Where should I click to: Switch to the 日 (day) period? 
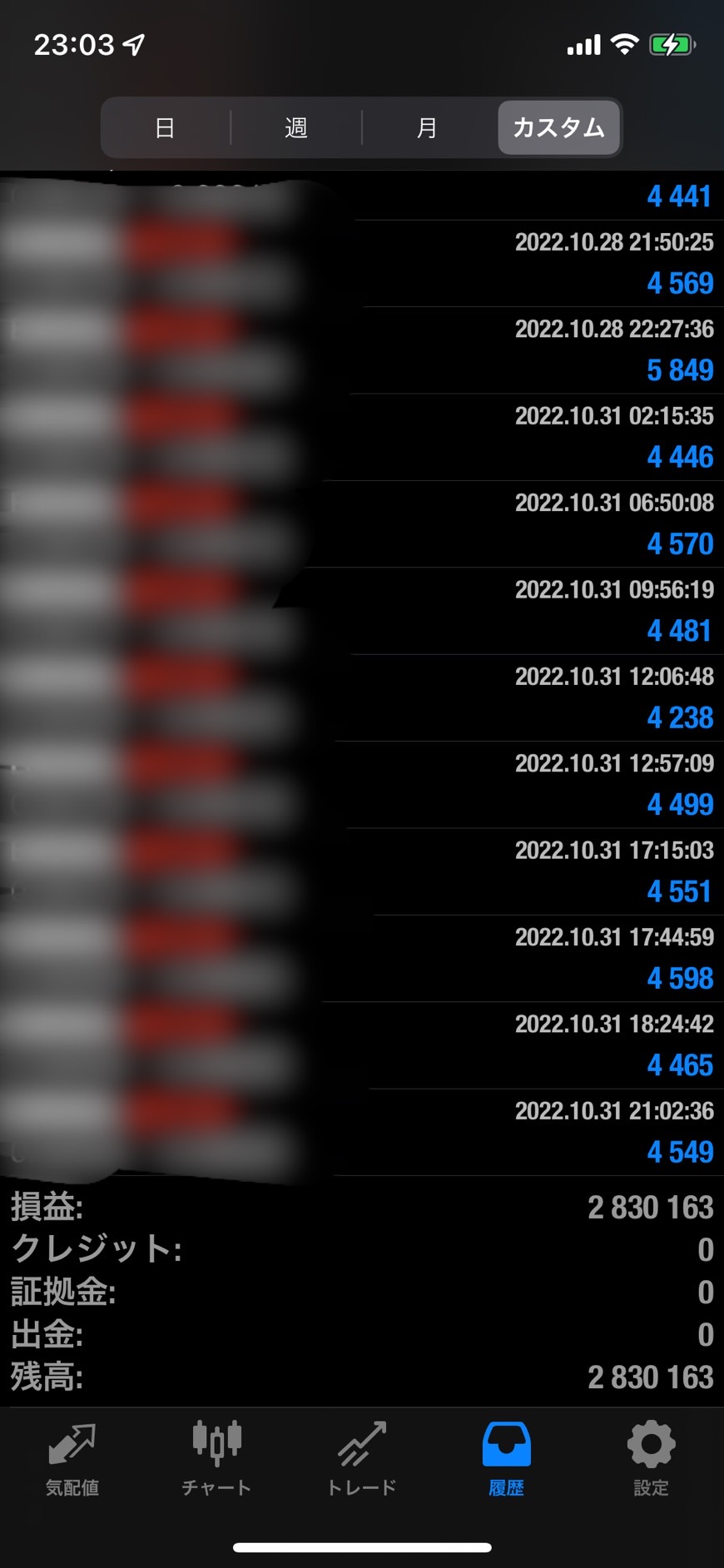(x=165, y=128)
